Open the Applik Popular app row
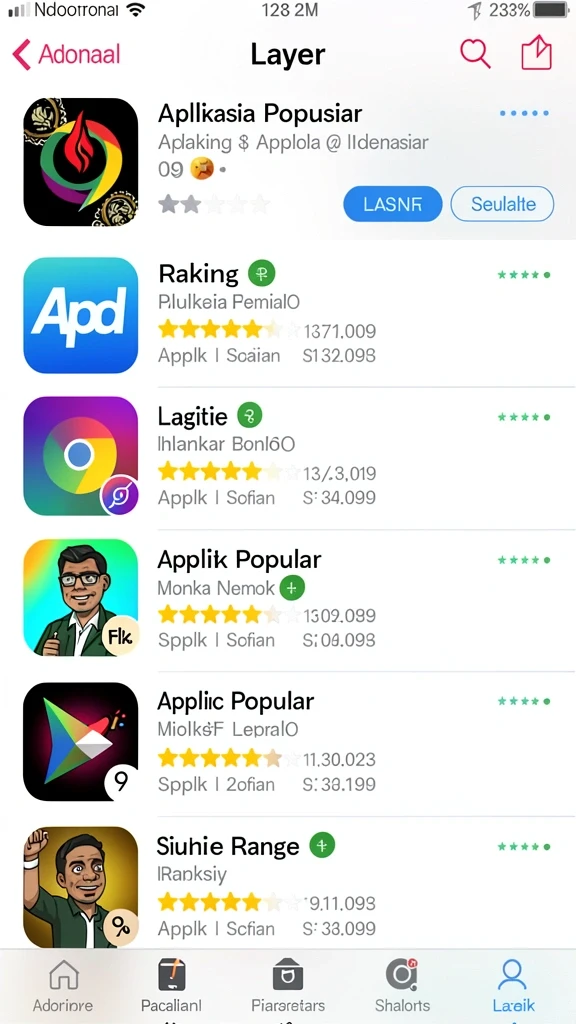The height and width of the screenshot is (1024, 576). click(288, 598)
